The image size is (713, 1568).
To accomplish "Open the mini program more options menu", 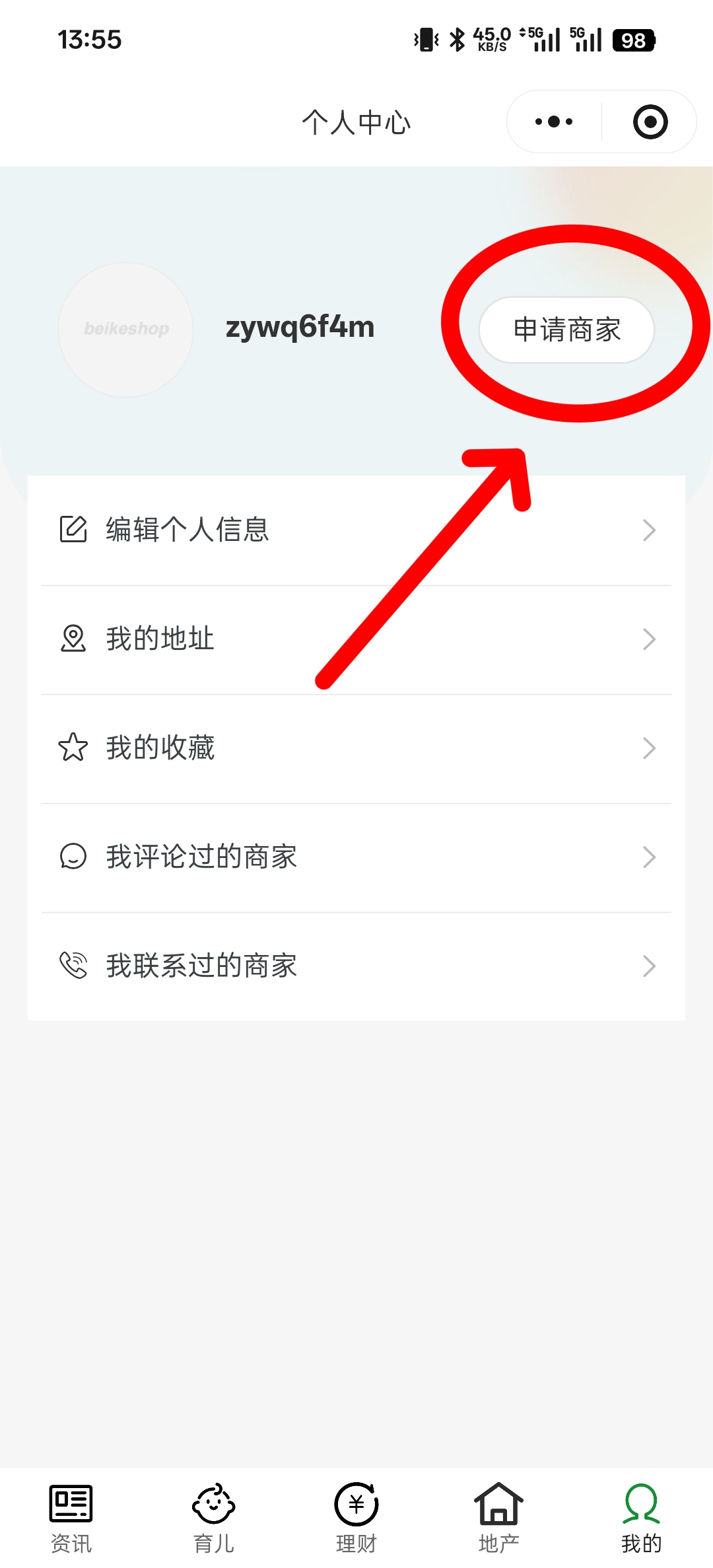I will point(554,122).
